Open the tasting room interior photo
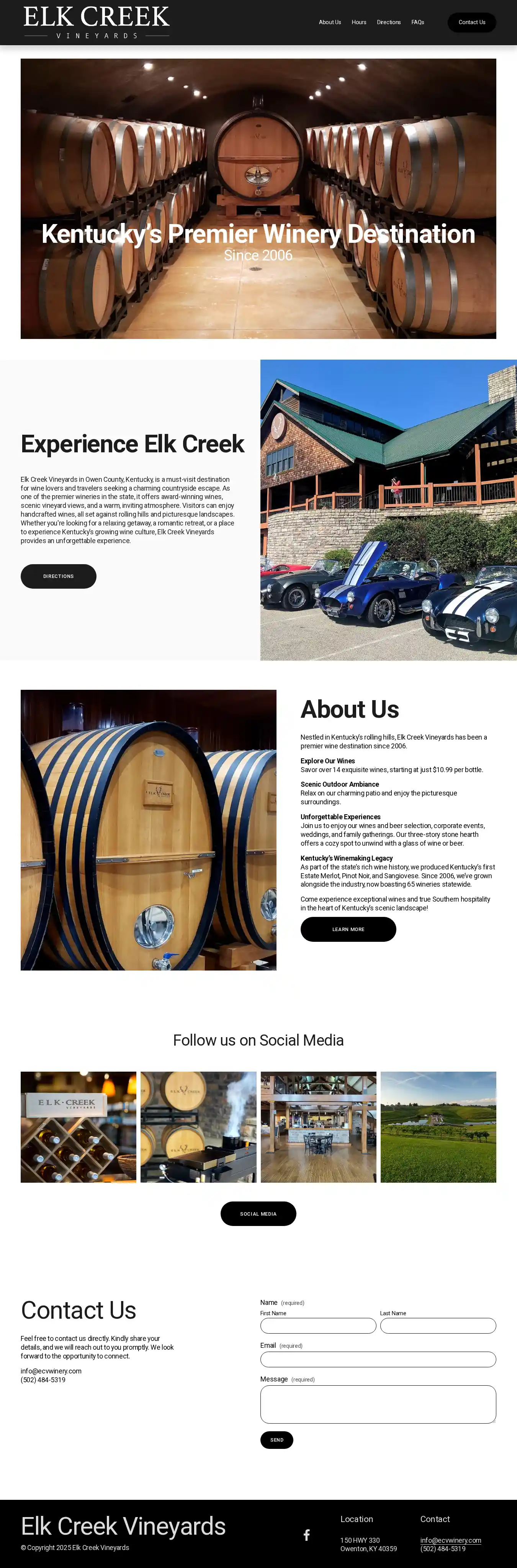The image size is (517, 1568). coord(319,1127)
